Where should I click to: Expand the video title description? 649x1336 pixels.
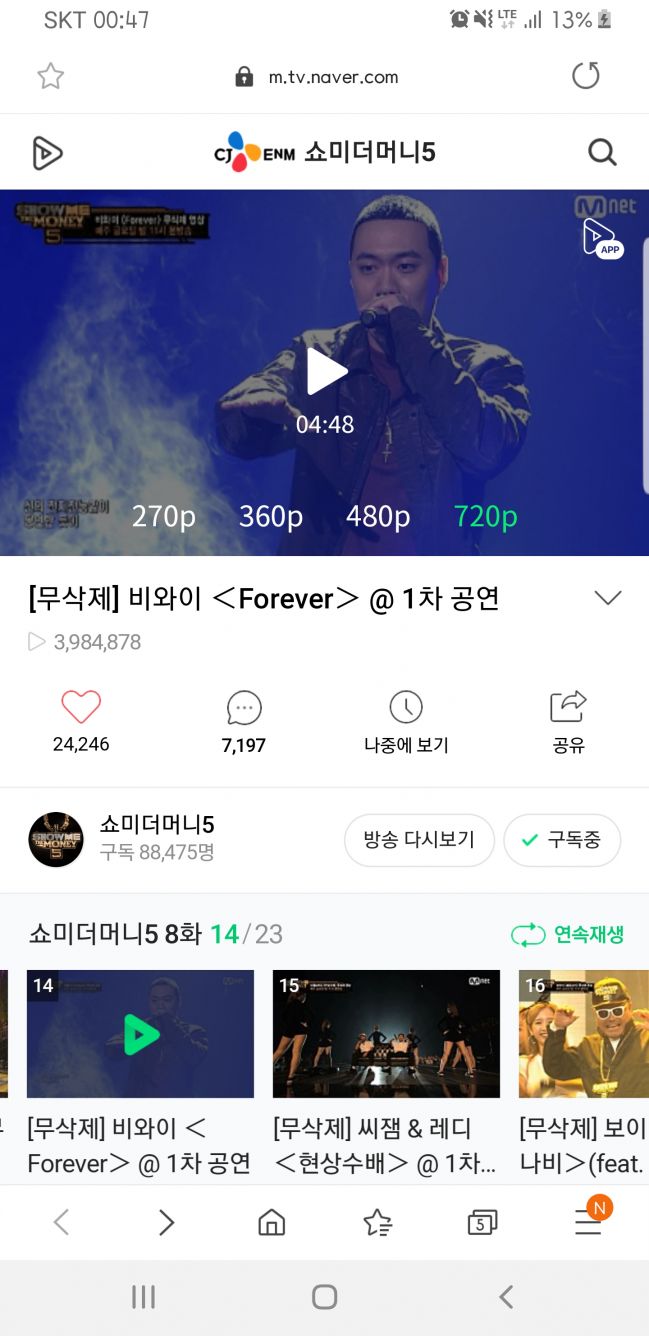click(607, 598)
